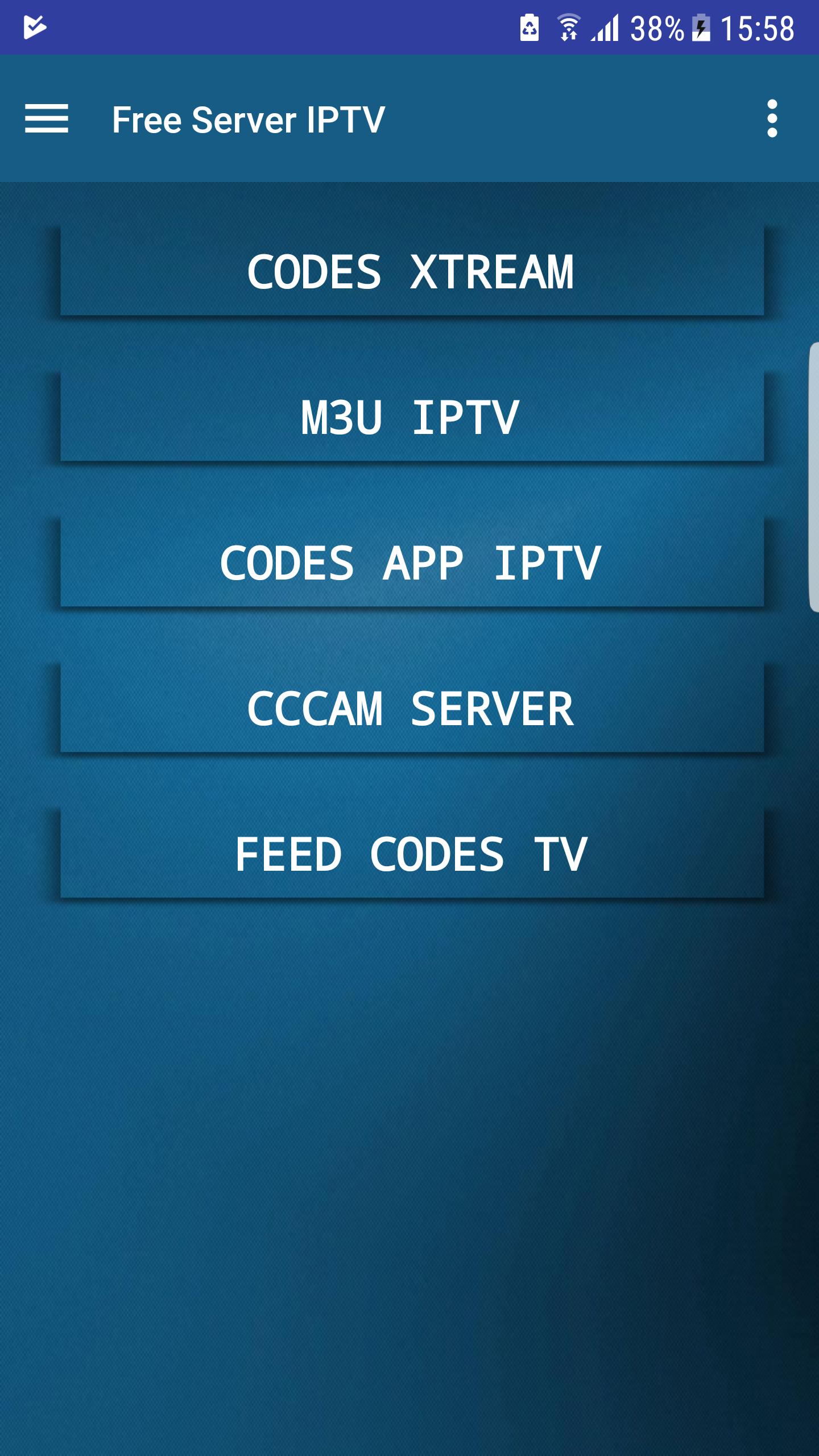Open the three-dot overflow menu

[772, 119]
